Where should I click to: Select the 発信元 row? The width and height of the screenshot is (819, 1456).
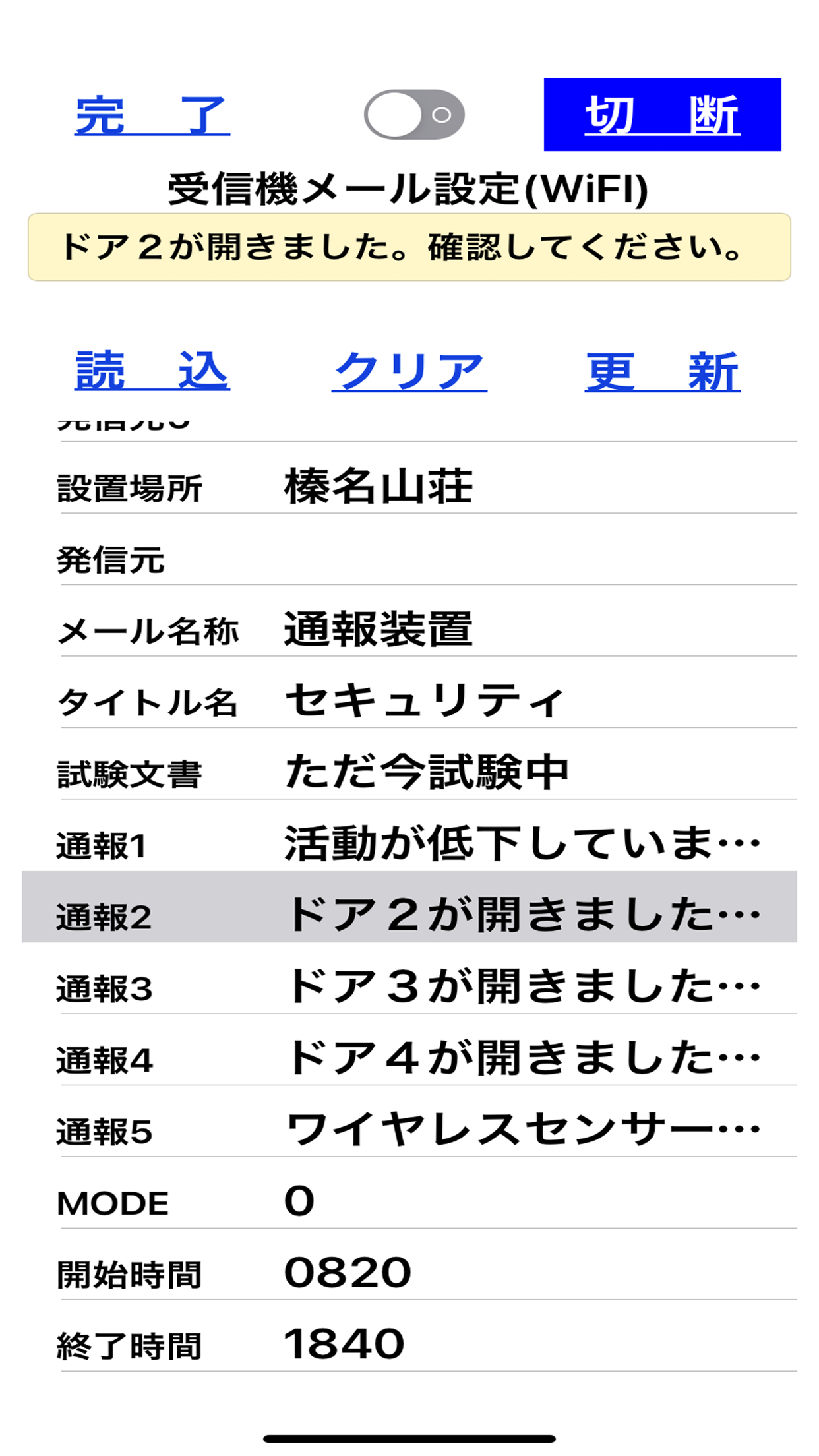[x=409, y=549]
